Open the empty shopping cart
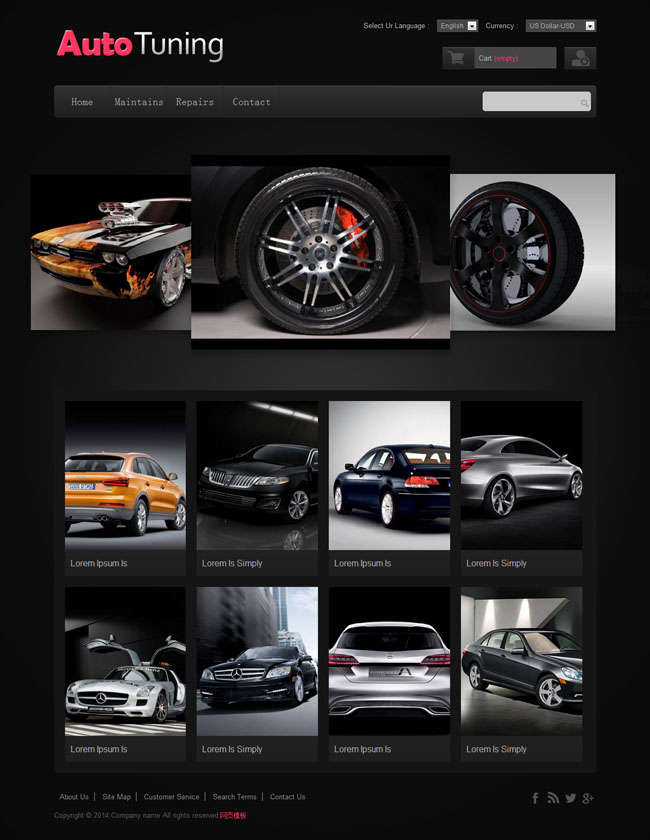The height and width of the screenshot is (840, 650). (x=499, y=58)
